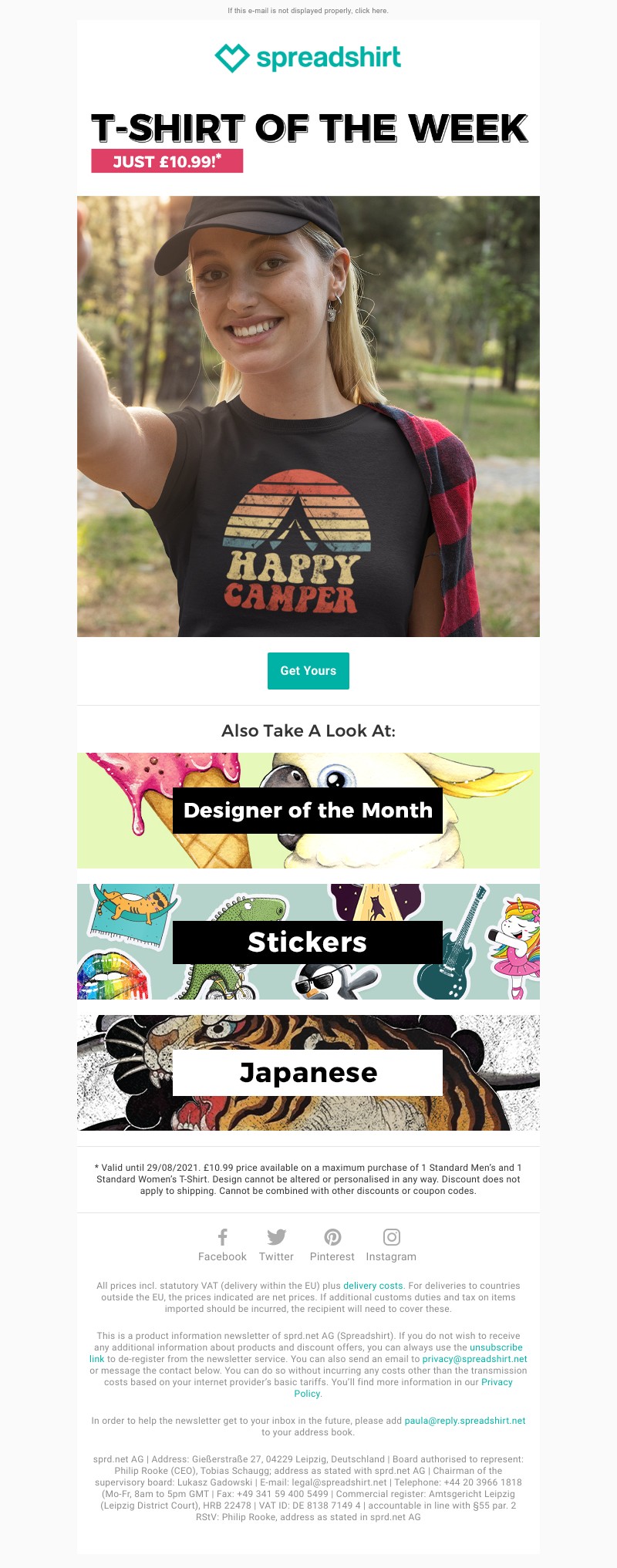The height and width of the screenshot is (1568, 617).
Task: Tap the paula@reply.spreadshirt.net address
Action: click(464, 1421)
